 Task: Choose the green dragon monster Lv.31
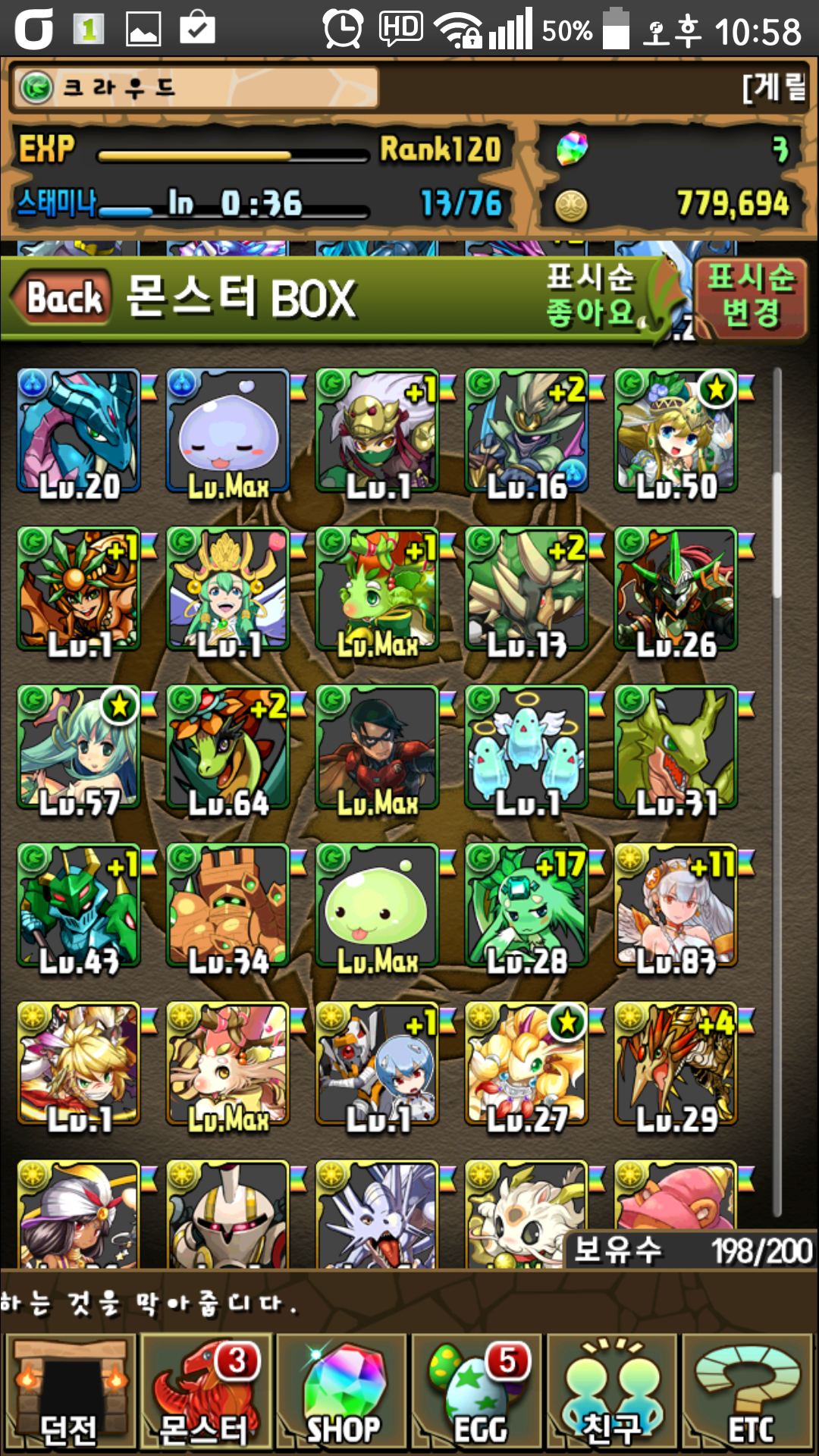coord(676,747)
